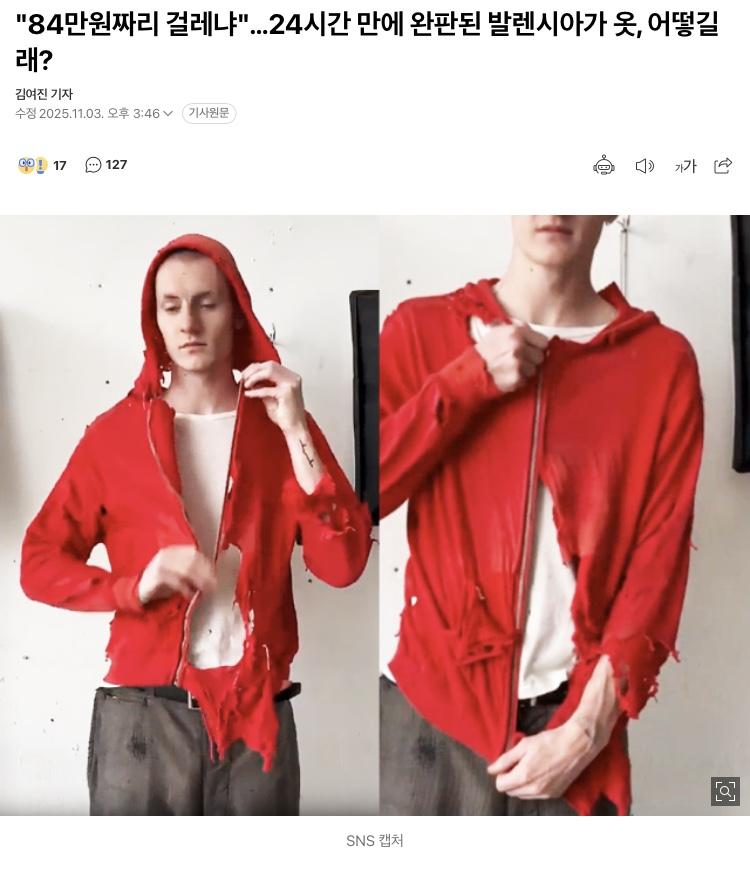This screenshot has width=750, height=878.
Task: Open reporter 김여진 기자's profile
Action: click(x=44, y=94)
